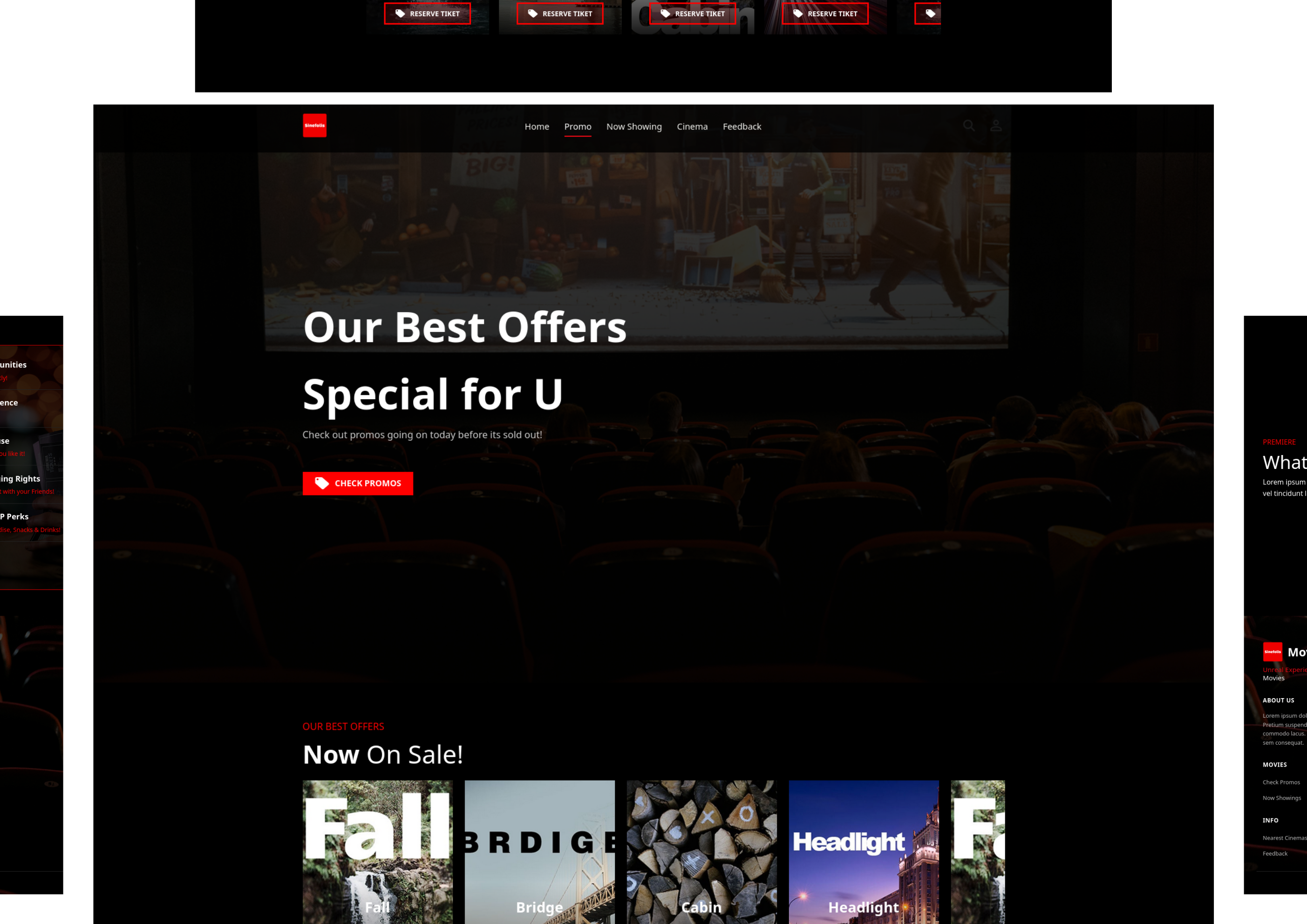Go to Now Showing page
Screen dimensions: 1307x924
(633, 126)
